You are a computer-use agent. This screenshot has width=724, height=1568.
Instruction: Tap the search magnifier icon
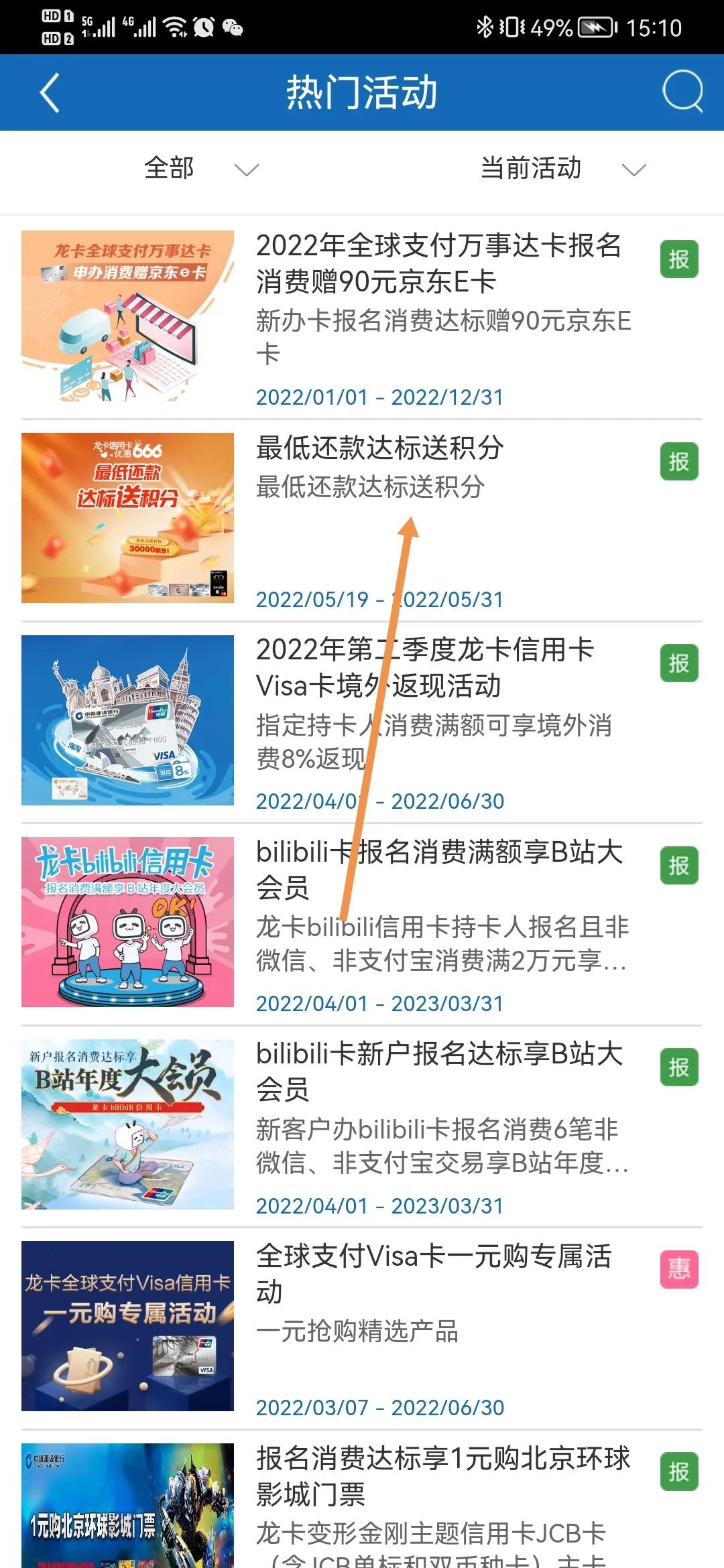(x=682, y=92)
